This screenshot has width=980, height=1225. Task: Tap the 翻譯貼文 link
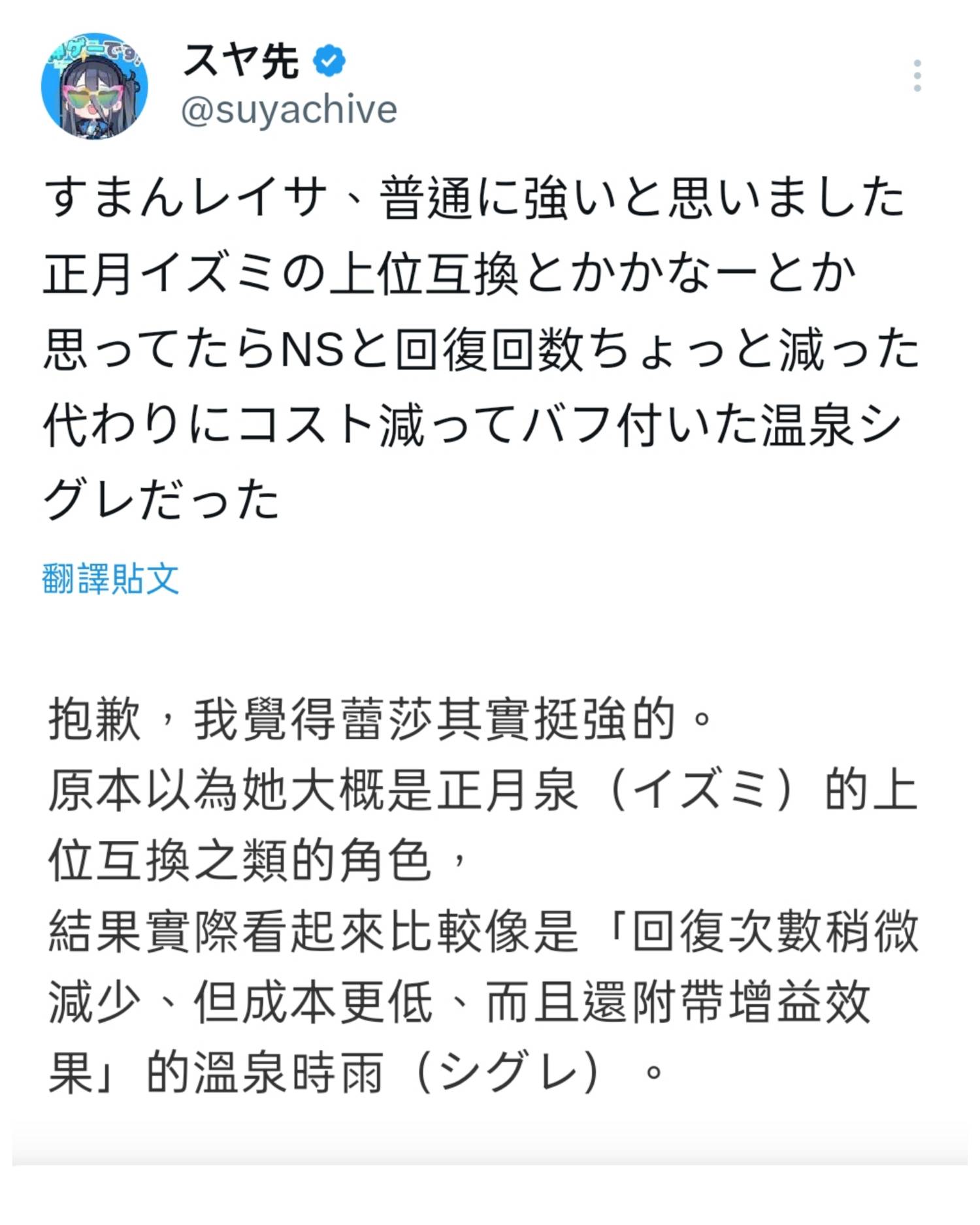[x=110, y=579]
